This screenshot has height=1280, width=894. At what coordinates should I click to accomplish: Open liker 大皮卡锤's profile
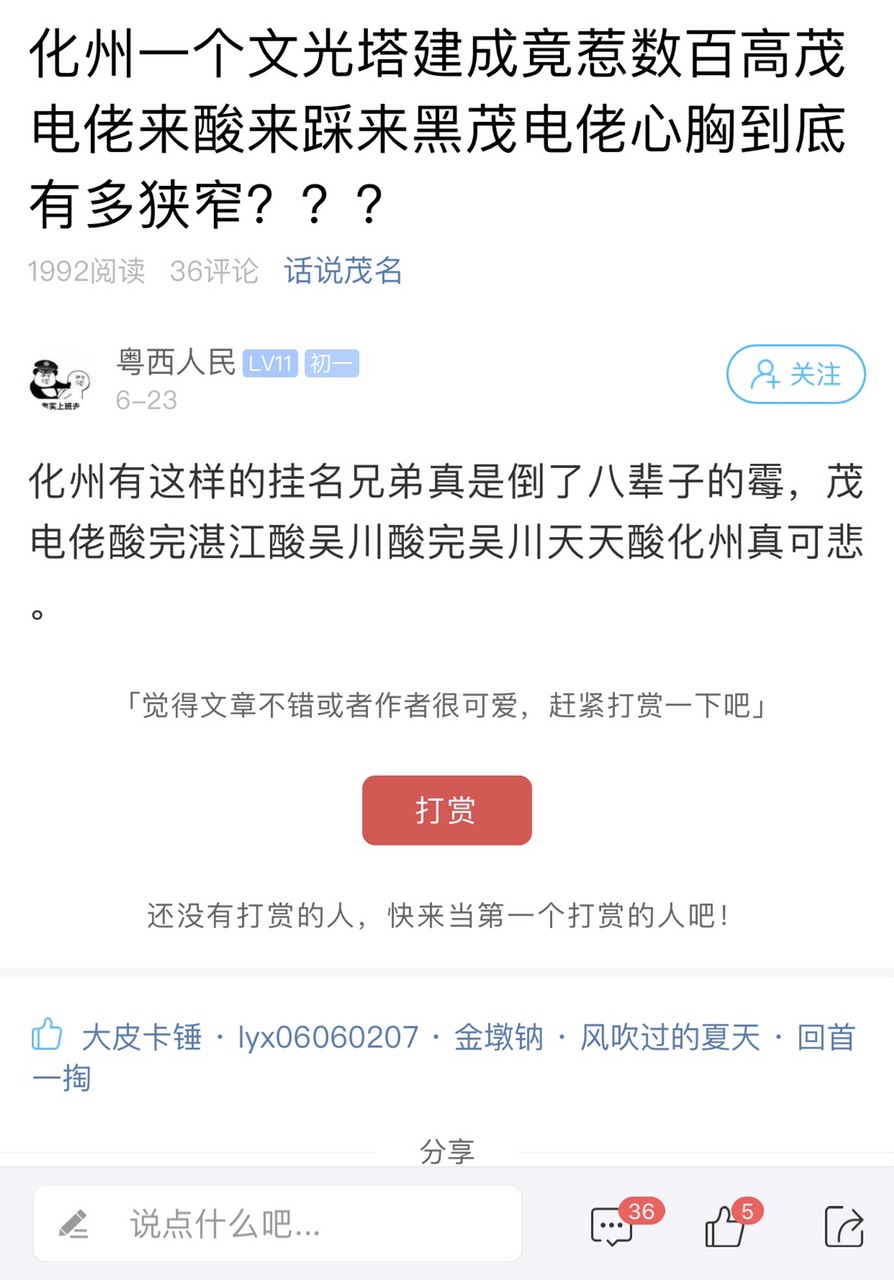pos(141,1037)
